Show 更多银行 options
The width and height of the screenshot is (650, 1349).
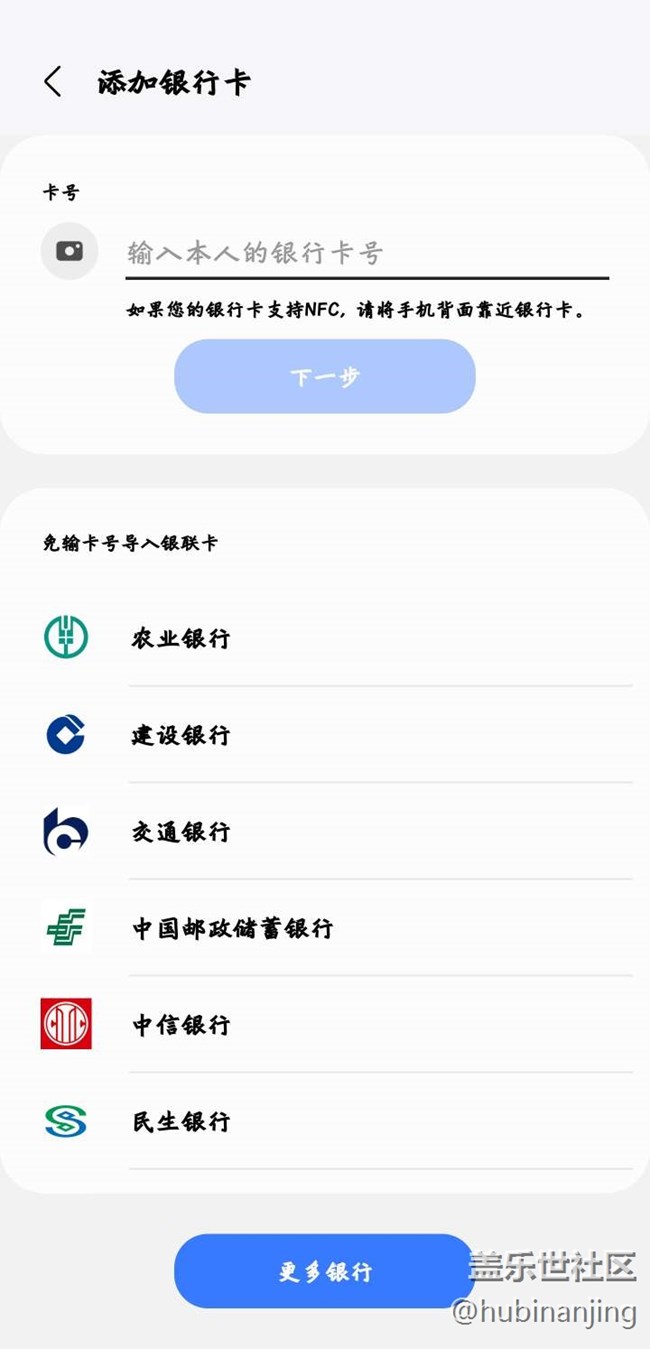(x=325, y=1271)
